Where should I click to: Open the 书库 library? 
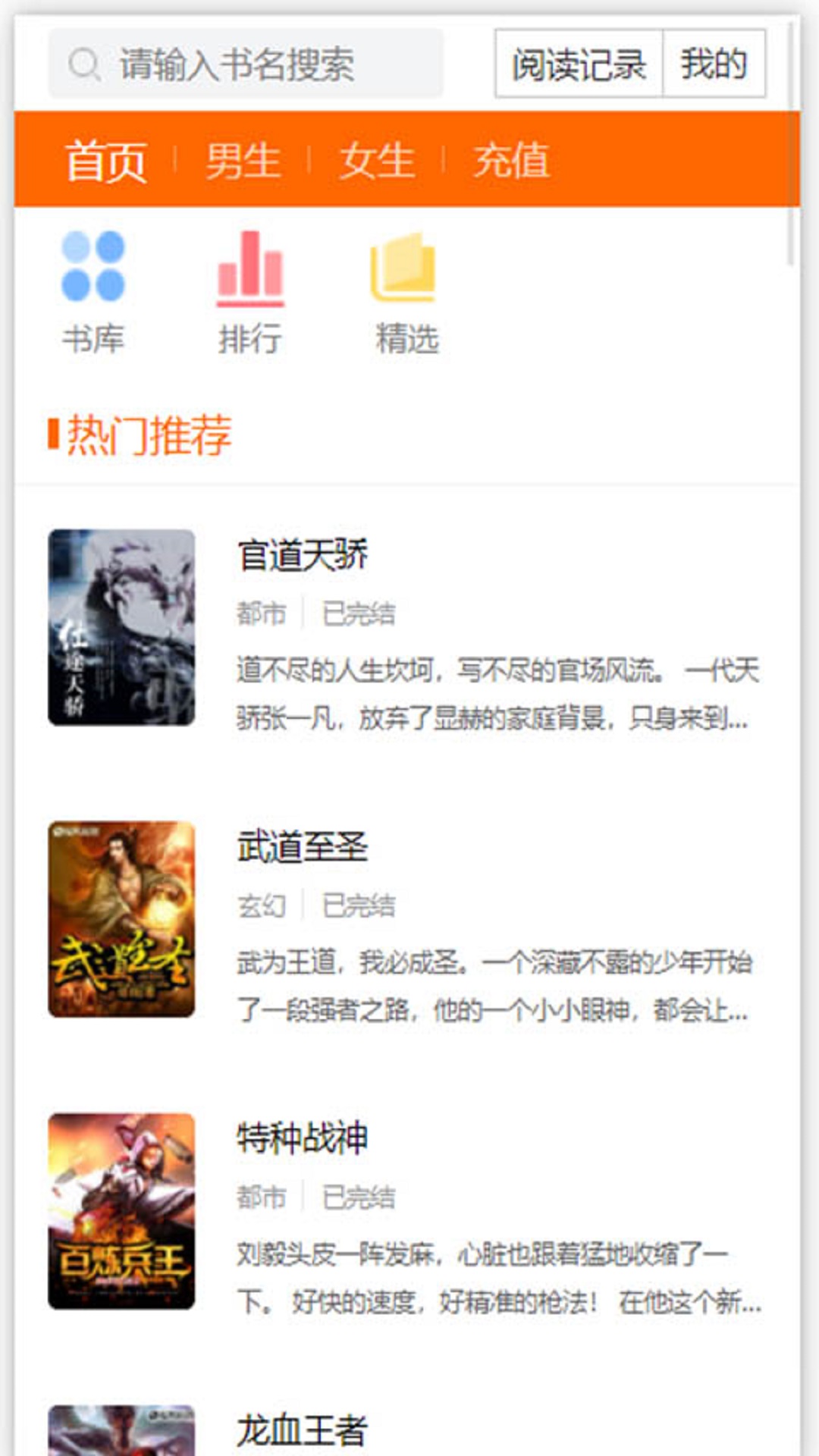[x=93, y=293]
